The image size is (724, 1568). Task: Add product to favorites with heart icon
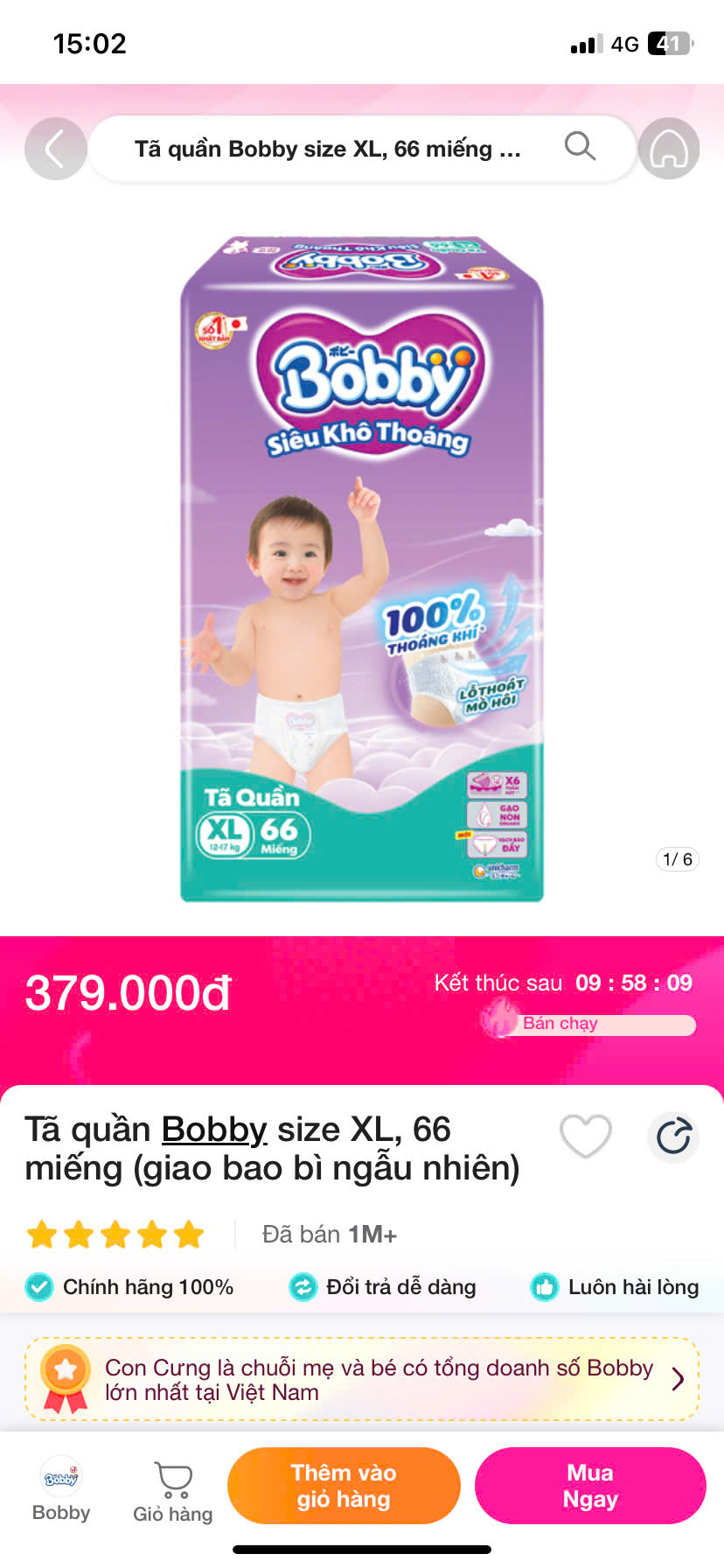pos(585,1137)
